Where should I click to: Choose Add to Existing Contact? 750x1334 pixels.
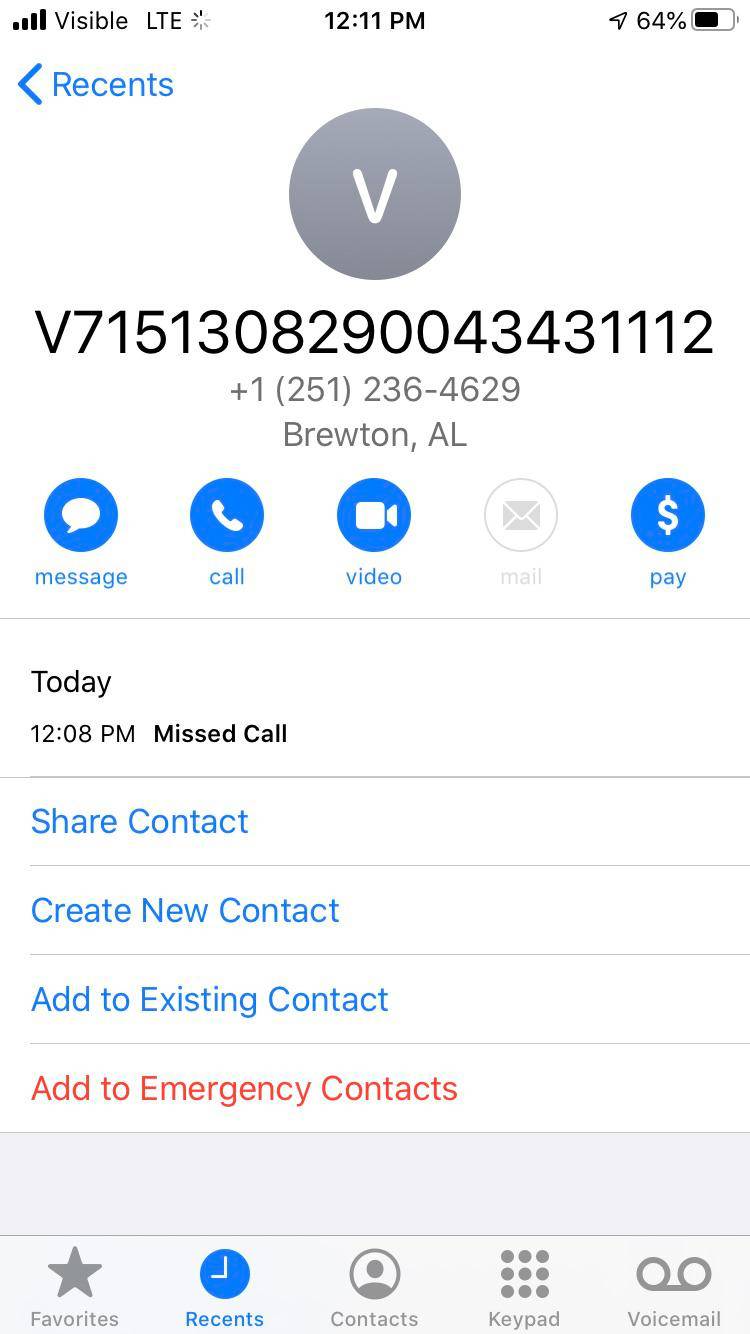[x=209, y=999]
